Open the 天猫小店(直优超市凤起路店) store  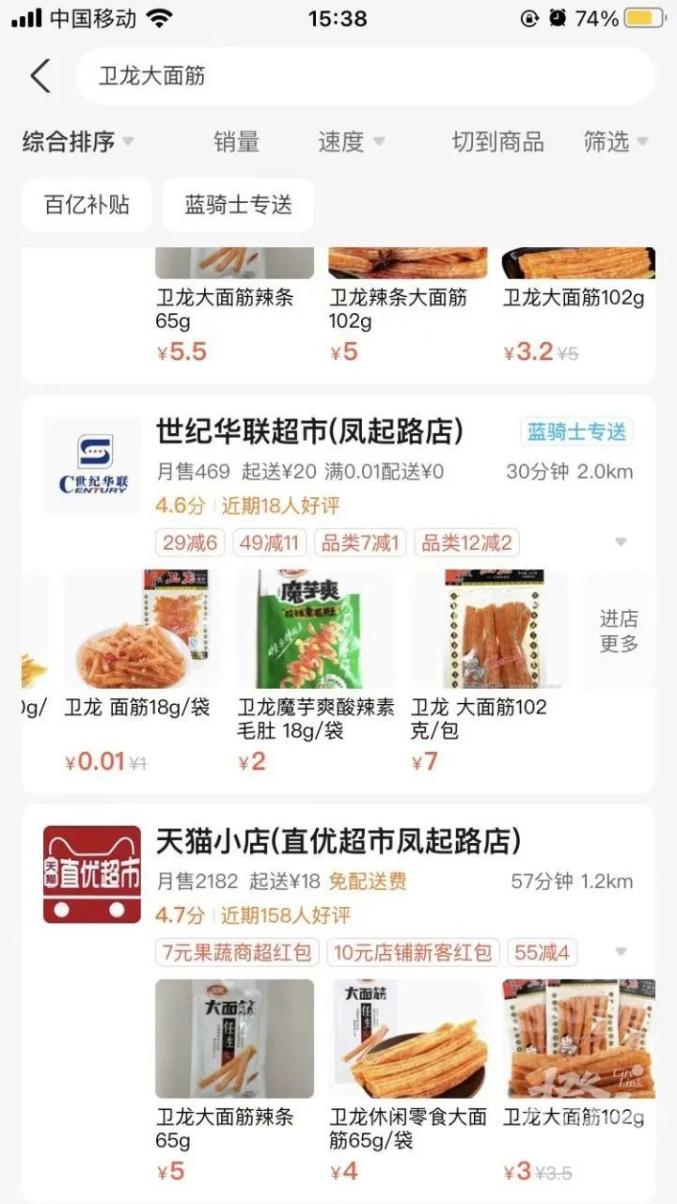[338, 841]
